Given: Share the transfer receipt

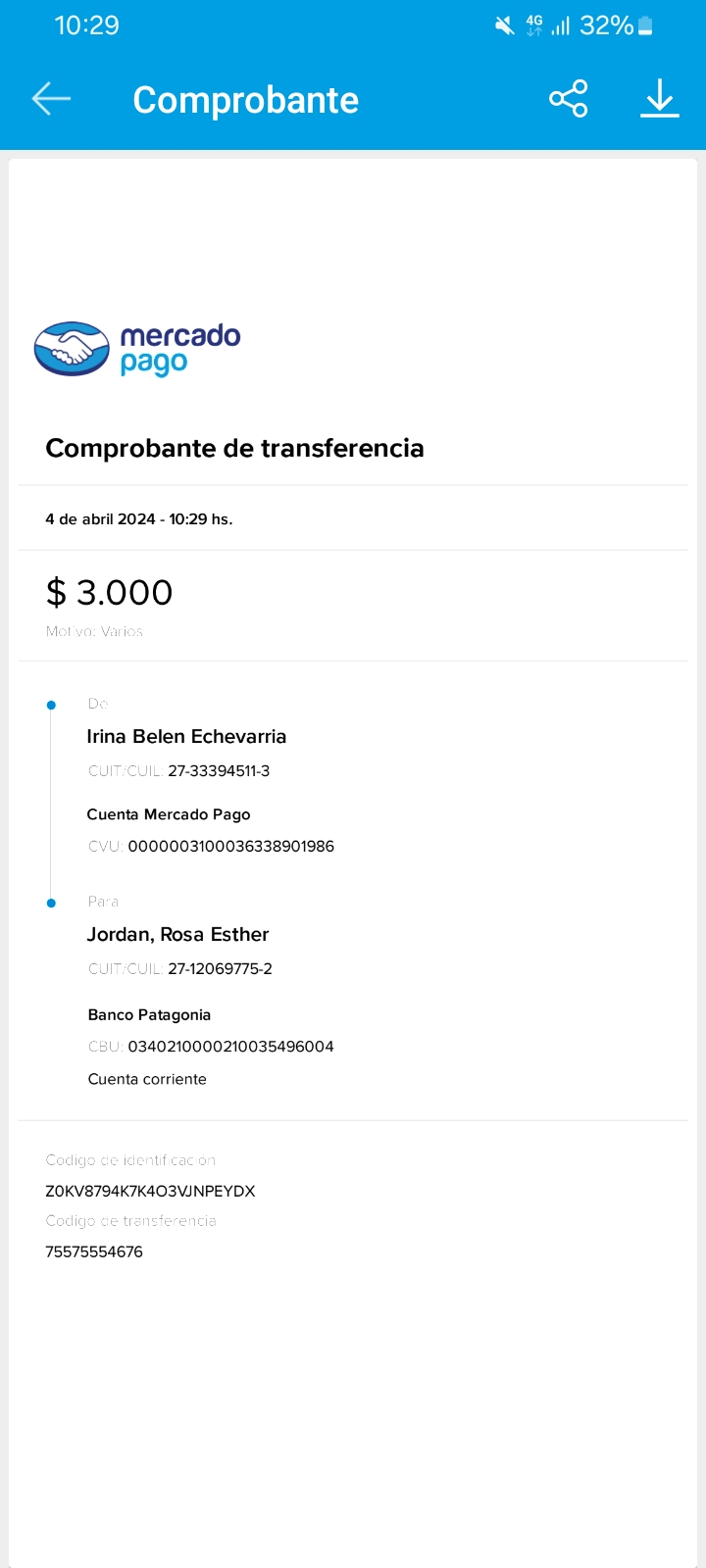Looking at the screenshot, I should pyautogui.click(x=568, y=99).
